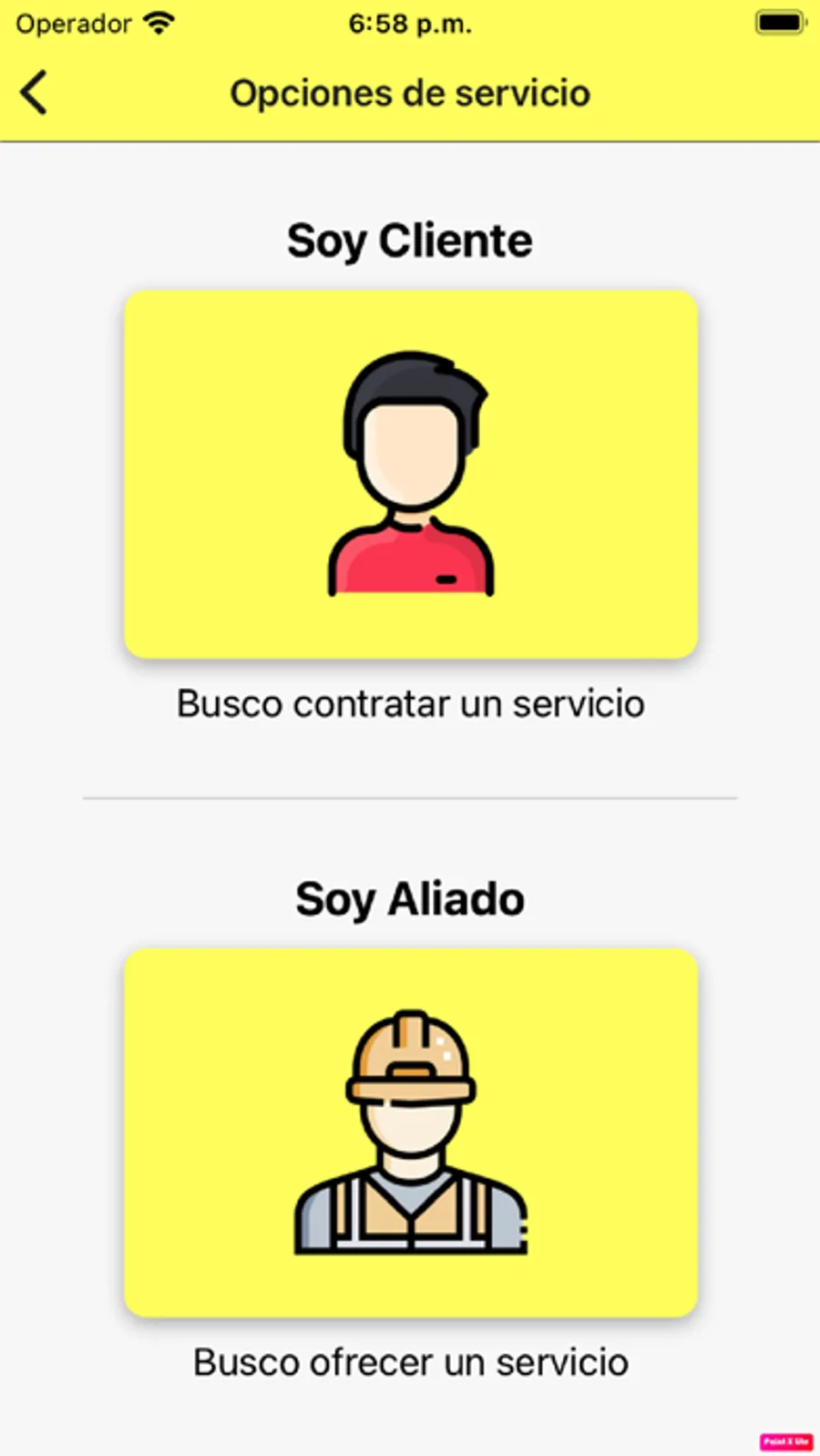Choose the Soy Aliado worker card
820x1456 pixels.
[x=411, y=1132]
